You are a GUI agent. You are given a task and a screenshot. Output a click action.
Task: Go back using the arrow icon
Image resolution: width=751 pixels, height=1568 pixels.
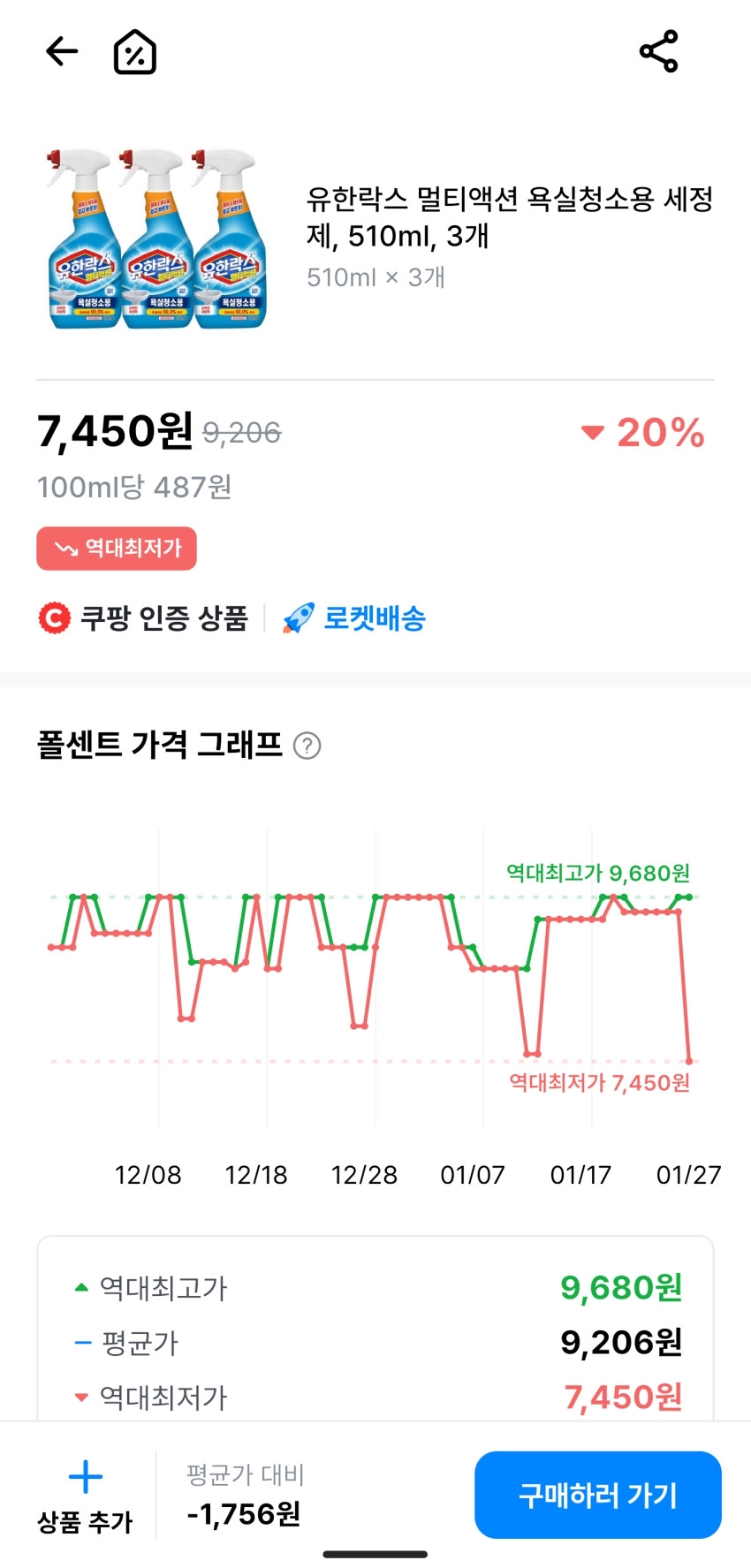point(61,51)
